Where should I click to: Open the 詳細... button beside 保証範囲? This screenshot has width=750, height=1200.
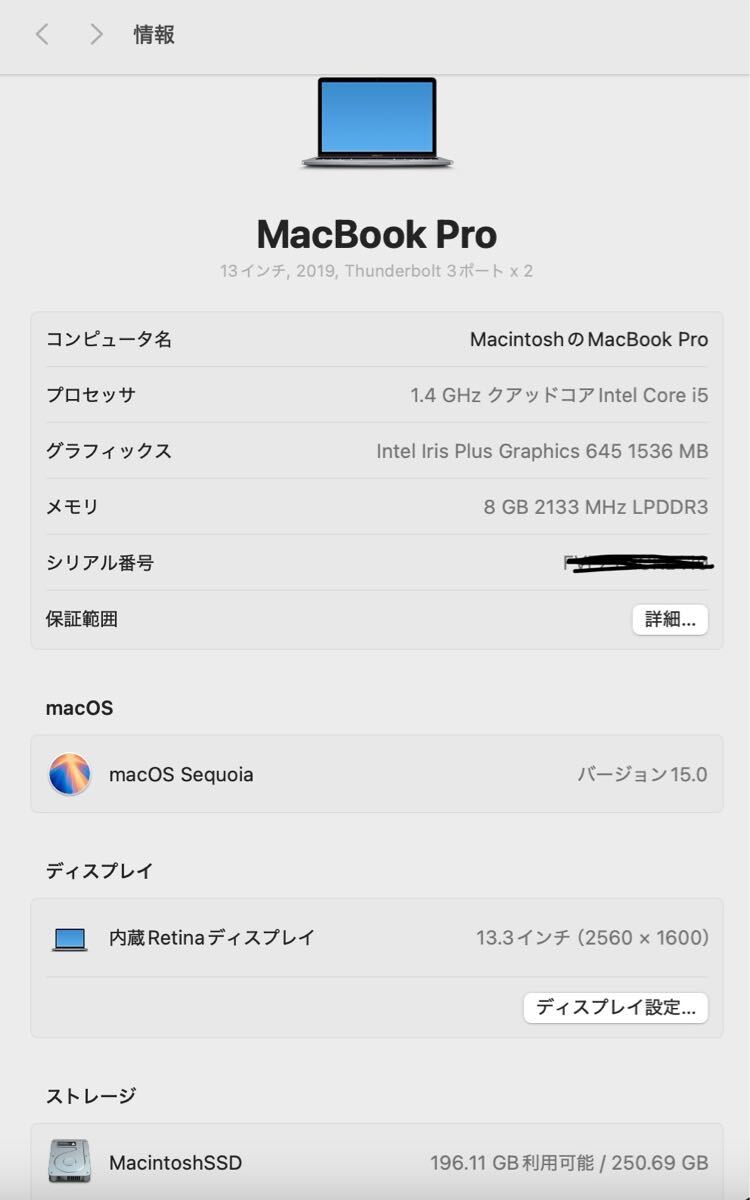670,619
